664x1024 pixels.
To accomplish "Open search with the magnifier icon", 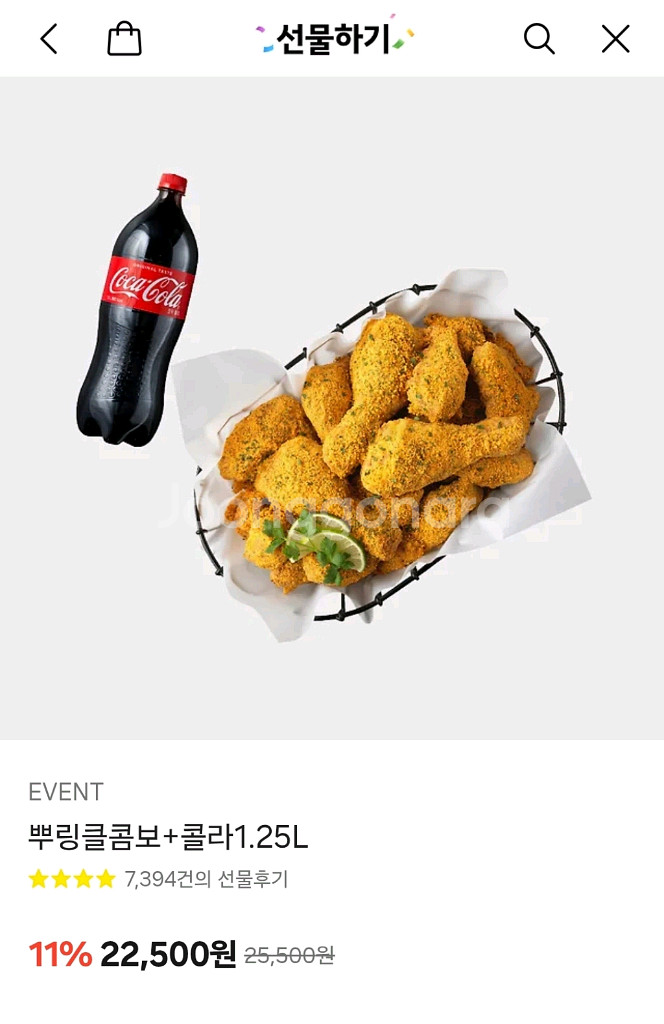I will pos(539,39).
